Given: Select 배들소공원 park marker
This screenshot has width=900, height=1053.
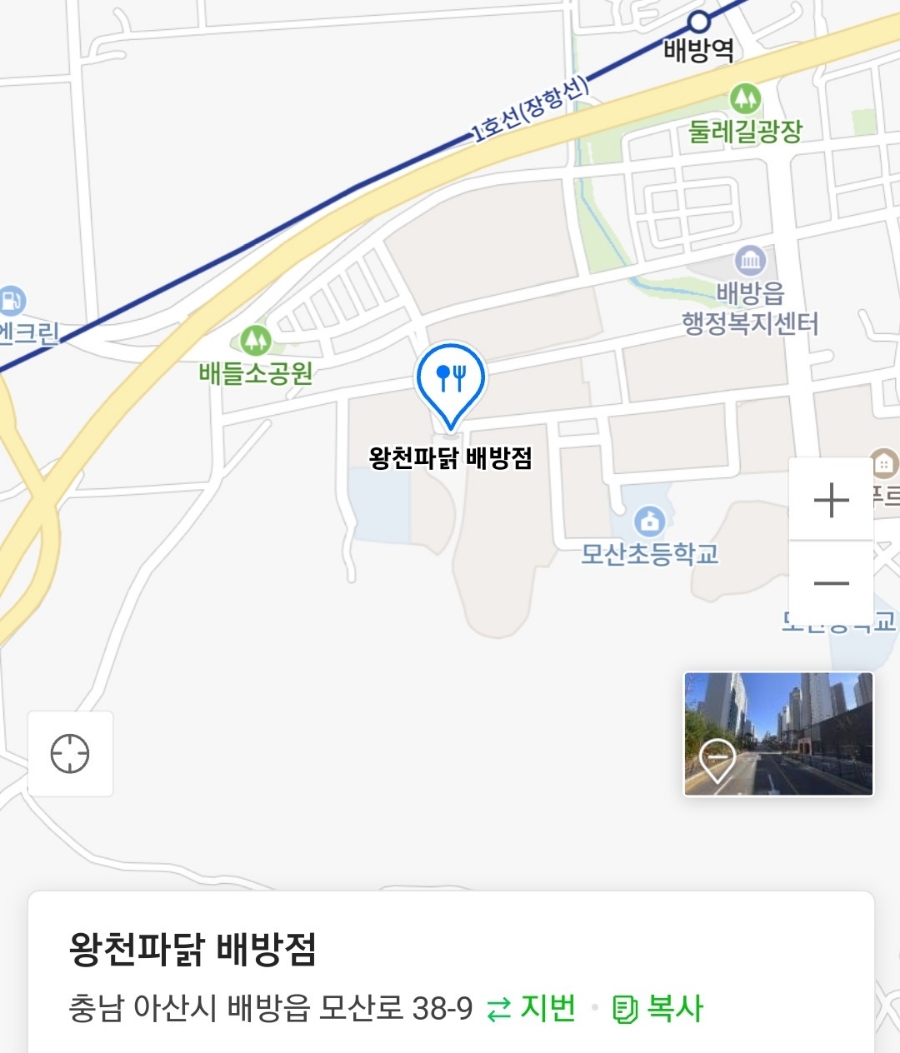Looking at the screenshot, I should click(x=256, y=340).
